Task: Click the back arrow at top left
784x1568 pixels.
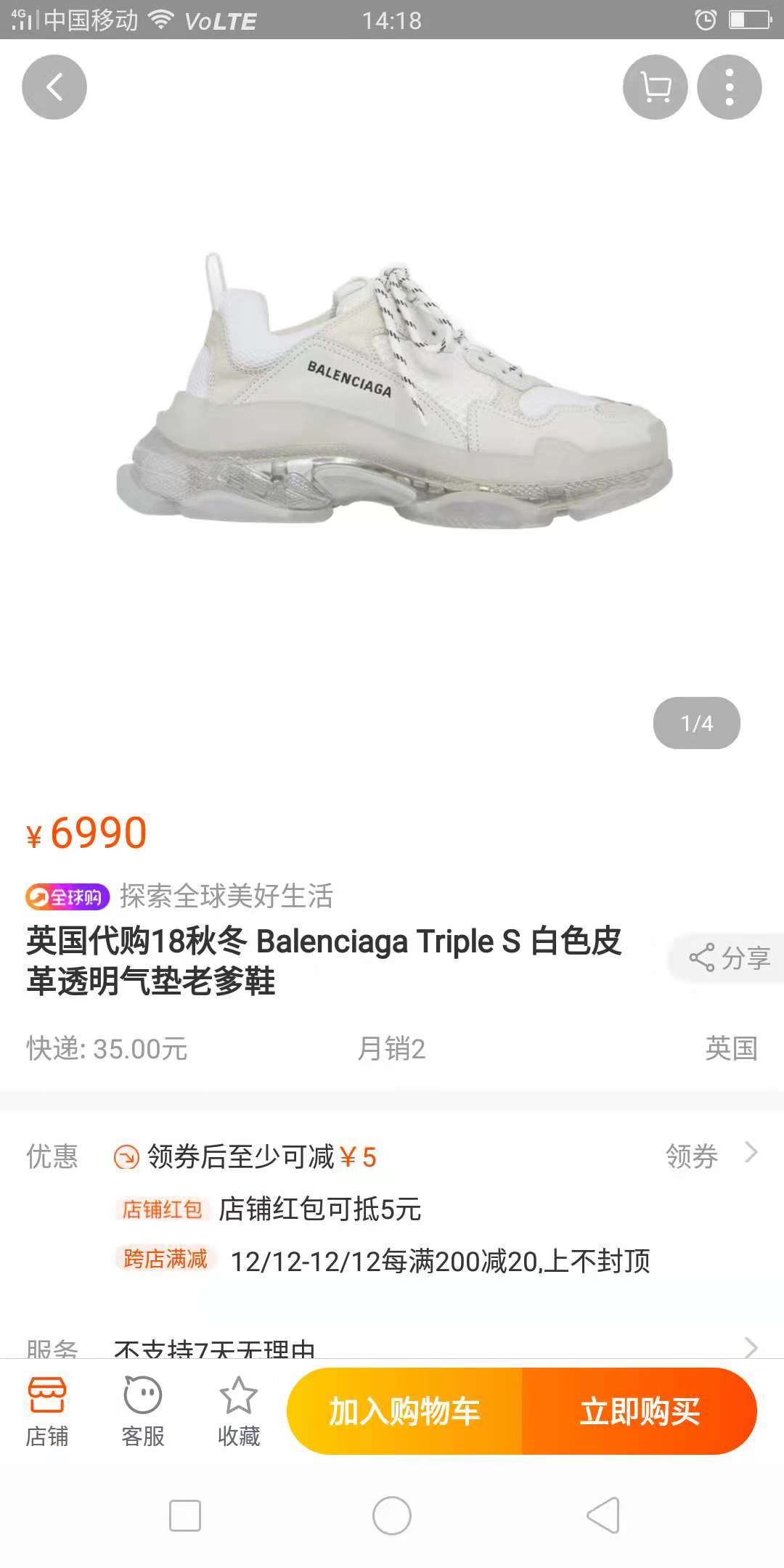Action: coord(54,86)
